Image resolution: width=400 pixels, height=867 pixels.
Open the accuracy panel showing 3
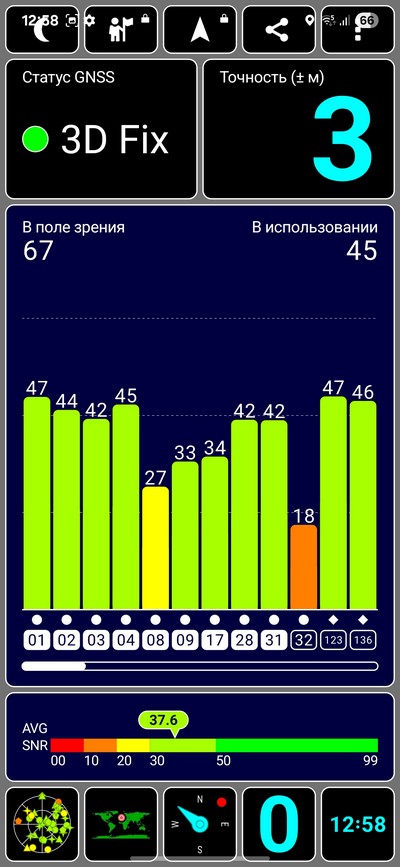(299, 129)
